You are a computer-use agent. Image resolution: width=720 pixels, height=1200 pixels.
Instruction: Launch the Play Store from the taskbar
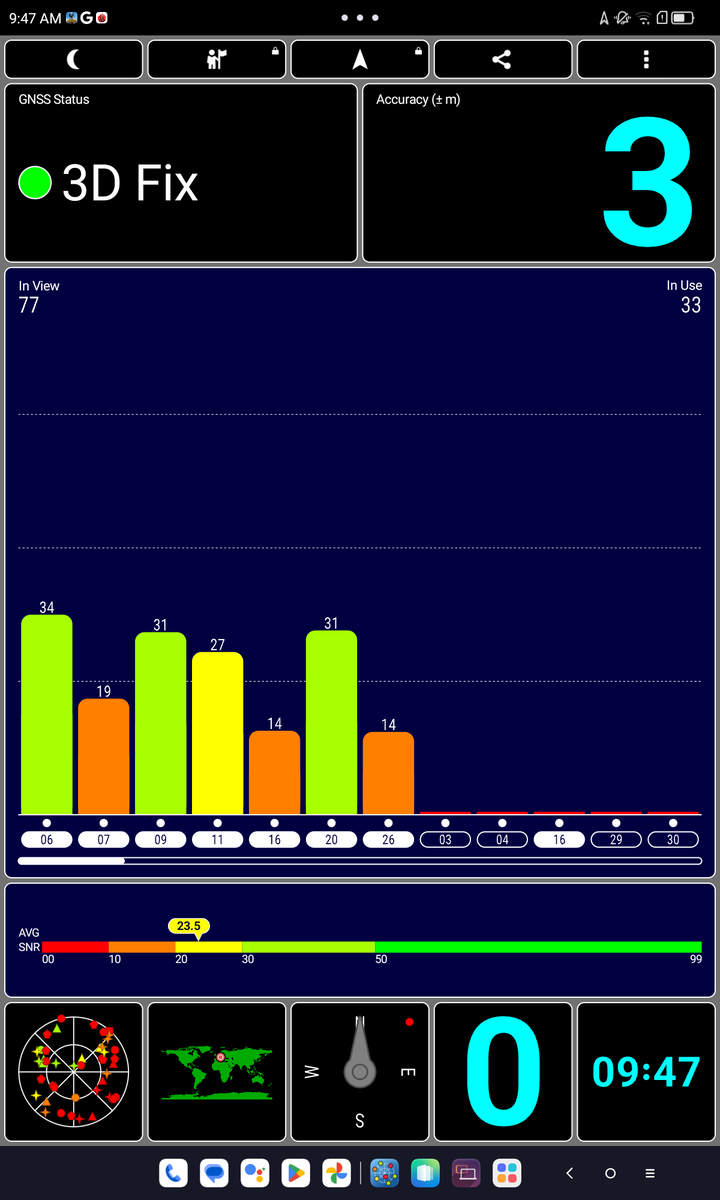(296, 1173)
